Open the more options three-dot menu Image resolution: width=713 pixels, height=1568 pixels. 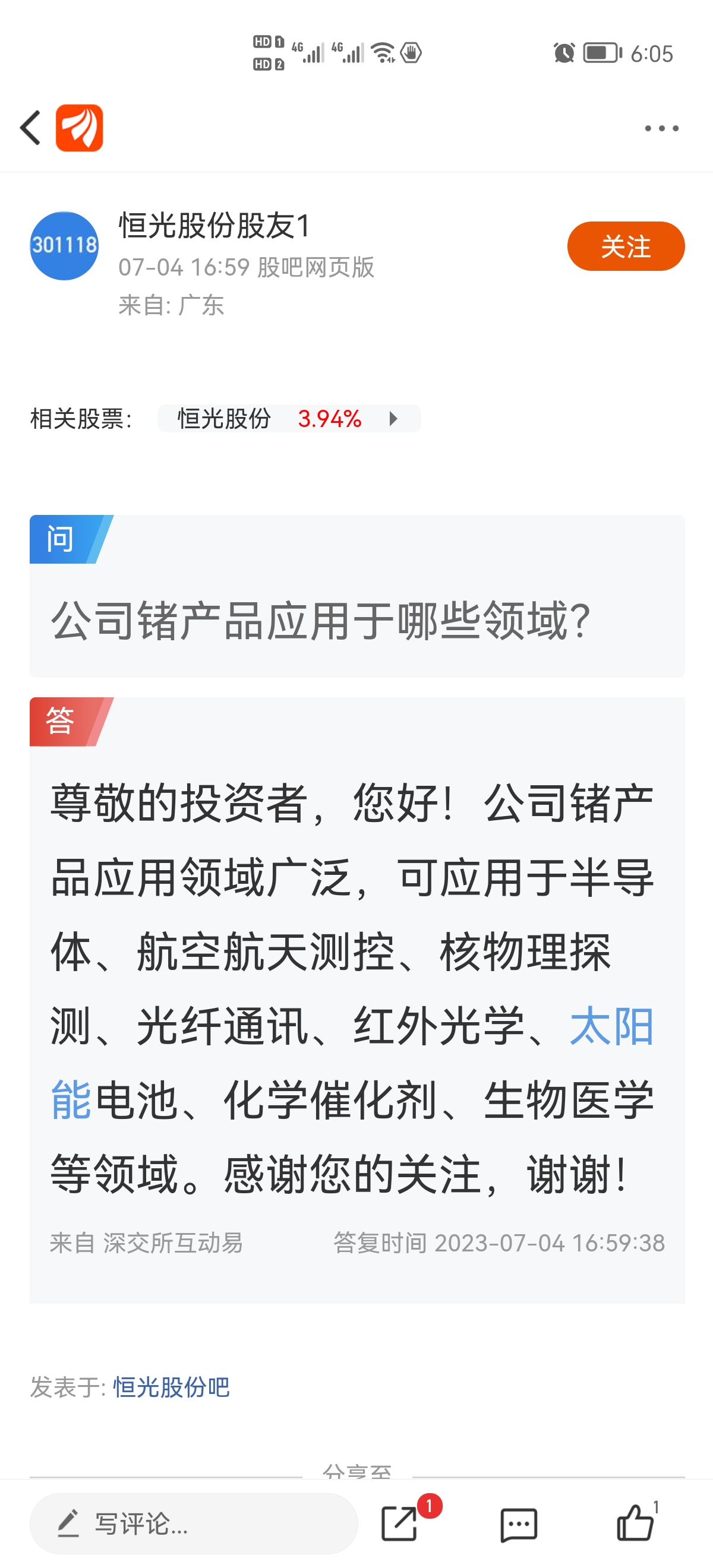point(661,128)
